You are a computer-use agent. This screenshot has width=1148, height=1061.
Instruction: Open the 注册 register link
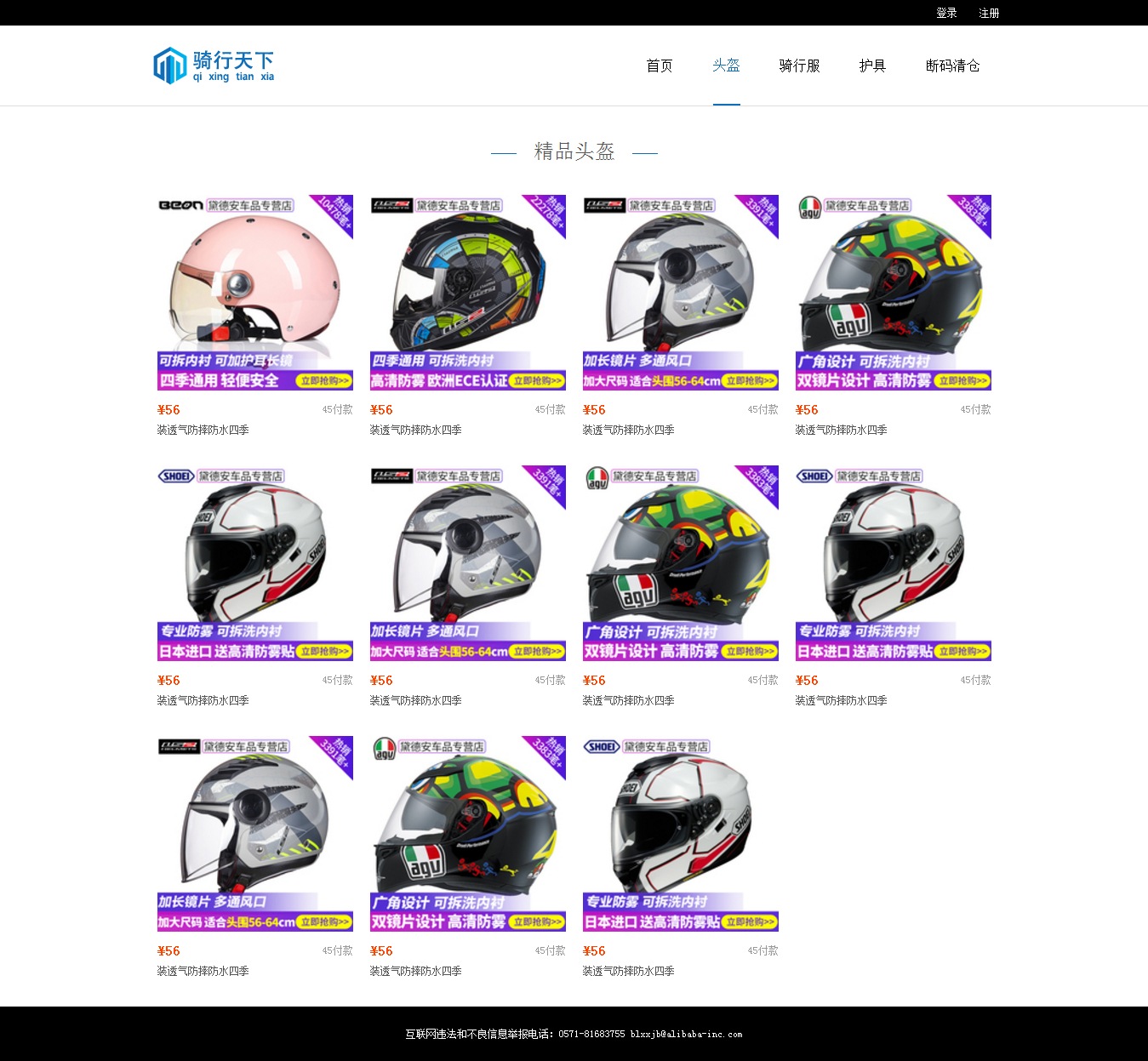tap(989, 13)
